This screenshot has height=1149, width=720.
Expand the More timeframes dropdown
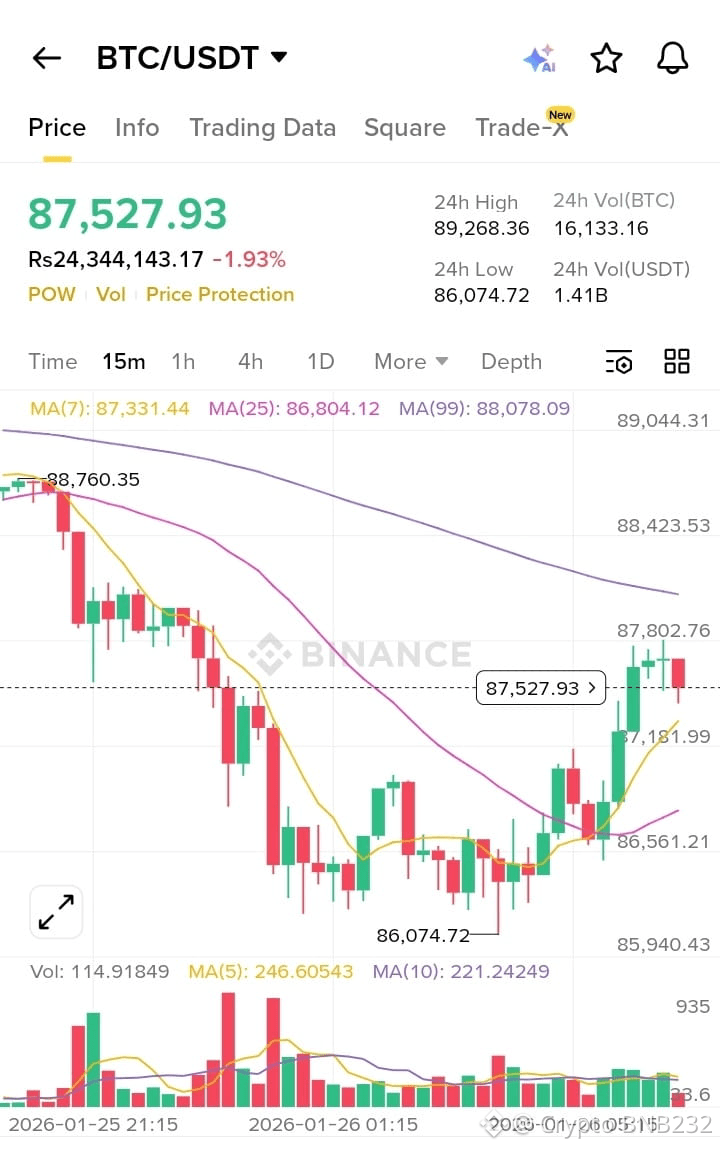(410, 362)
